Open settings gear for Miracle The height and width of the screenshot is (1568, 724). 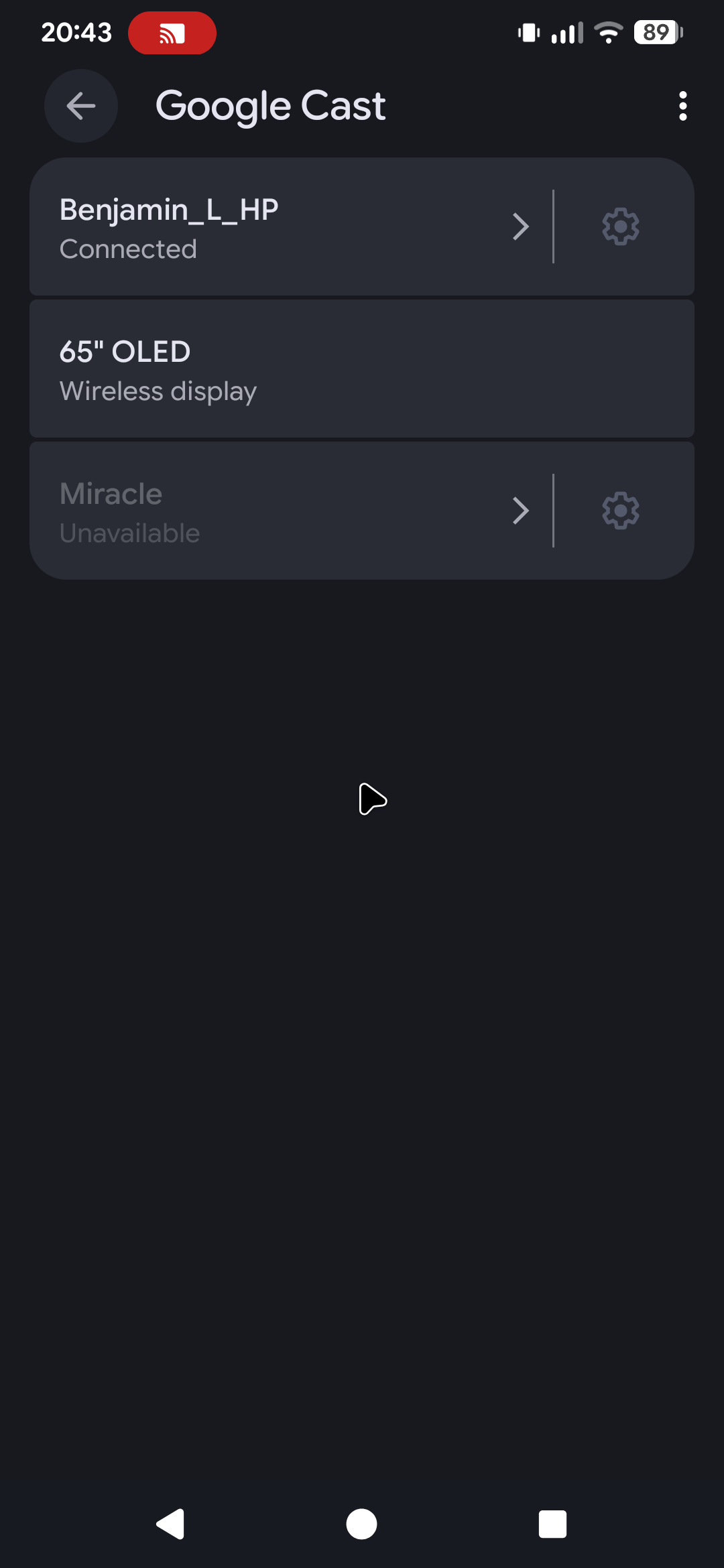pos(620,511)
